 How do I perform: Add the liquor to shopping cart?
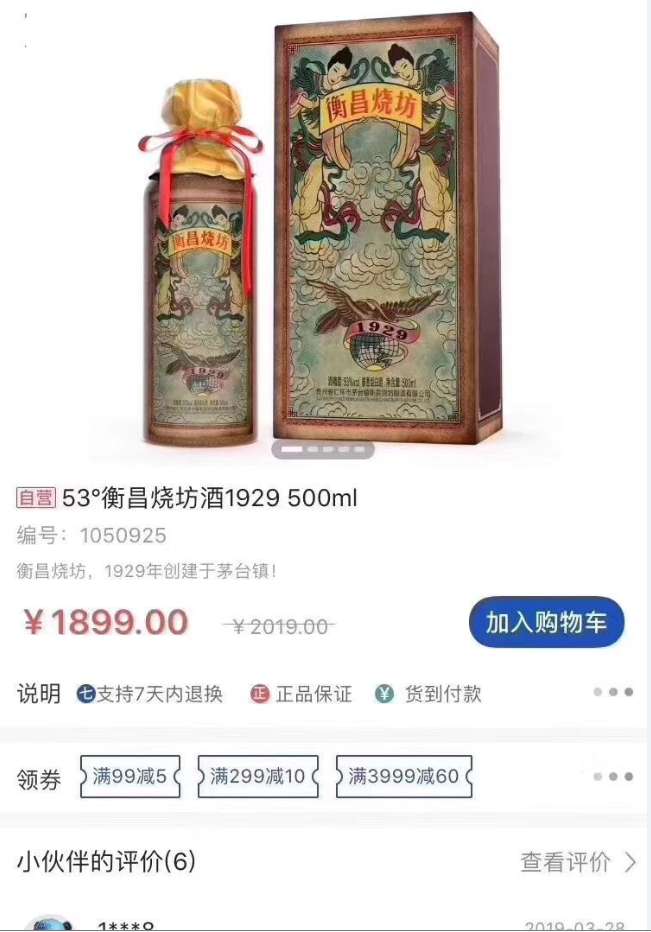click(546, 622)
